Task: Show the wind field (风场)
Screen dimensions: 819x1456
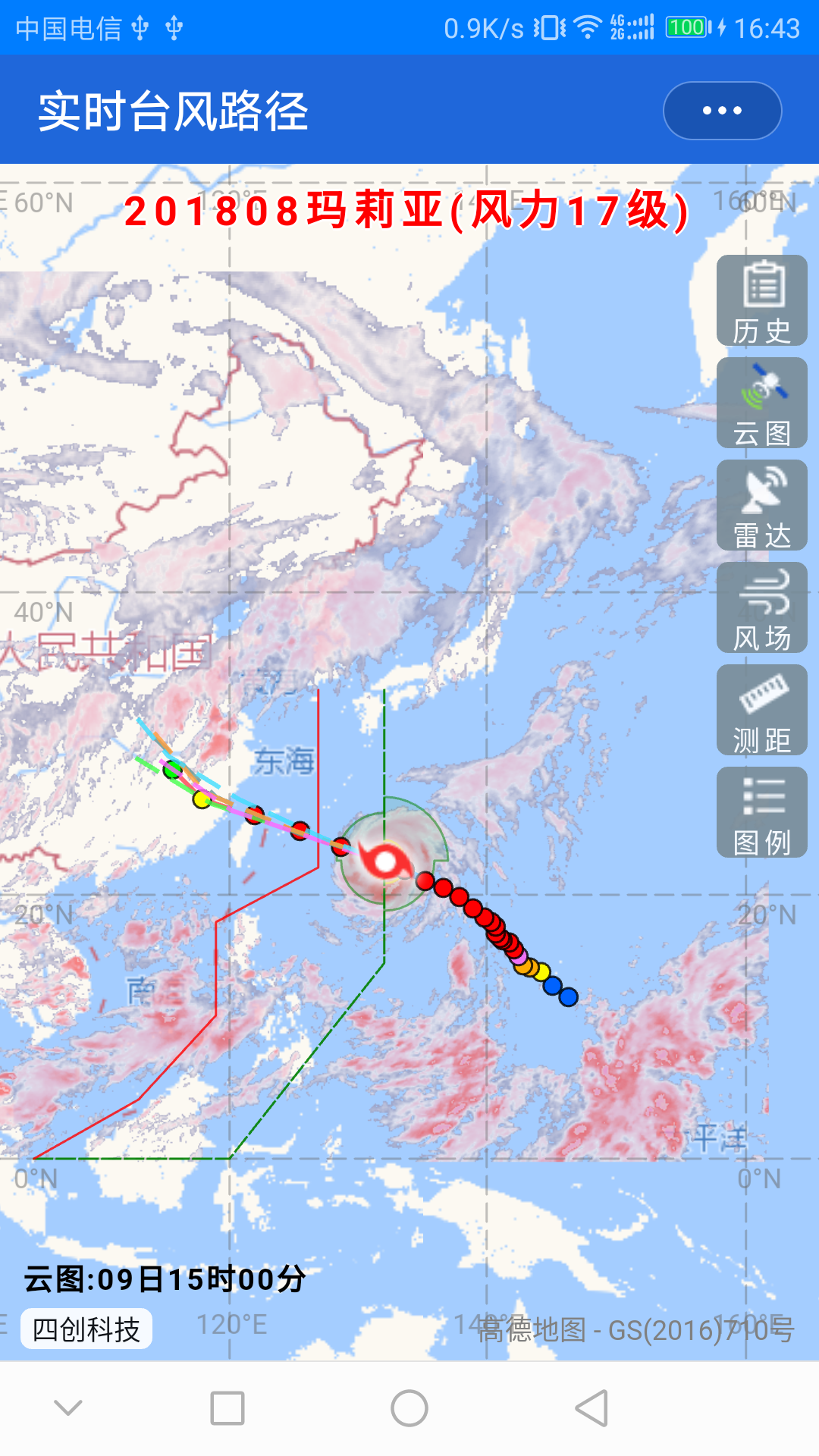Action: click(761, 607)
